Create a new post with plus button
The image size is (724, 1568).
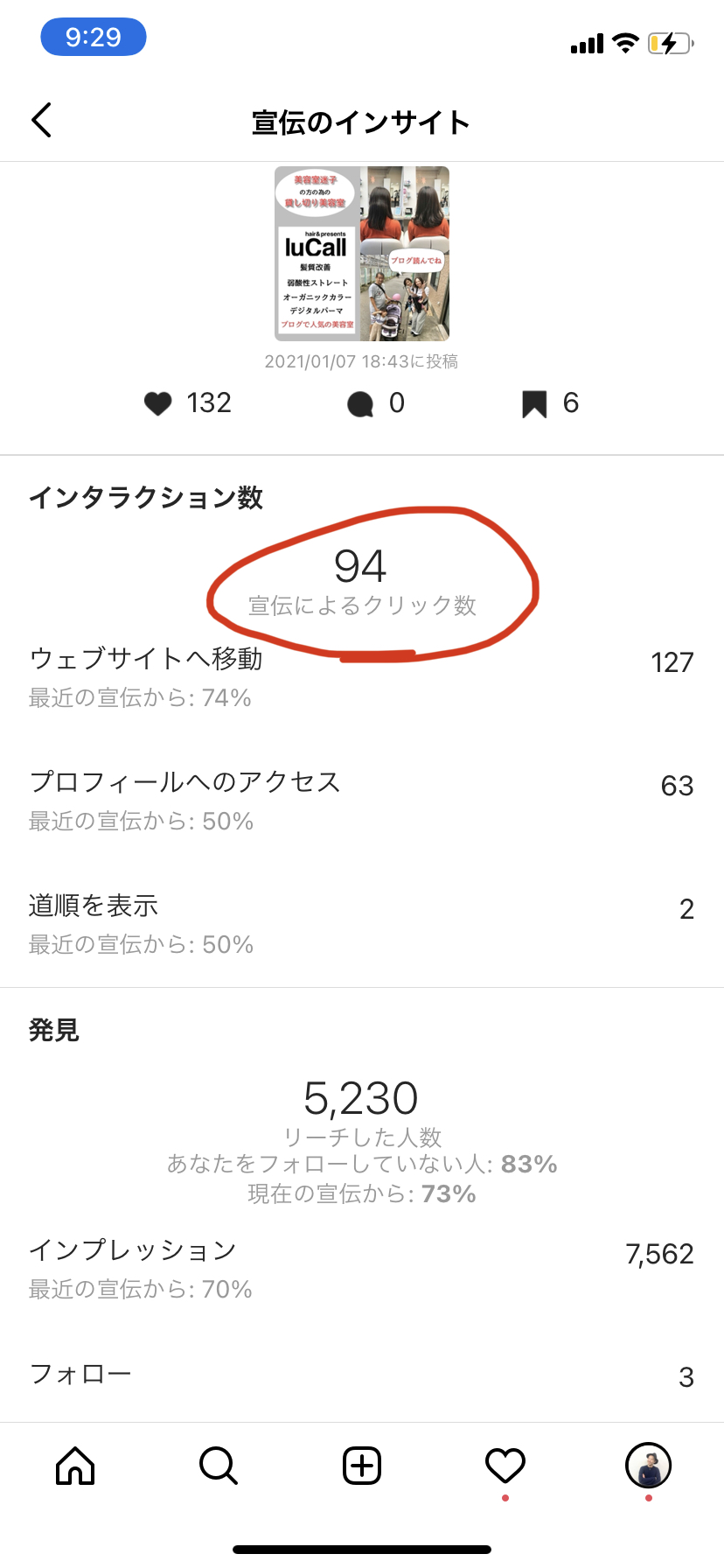tap(362, 1465)
